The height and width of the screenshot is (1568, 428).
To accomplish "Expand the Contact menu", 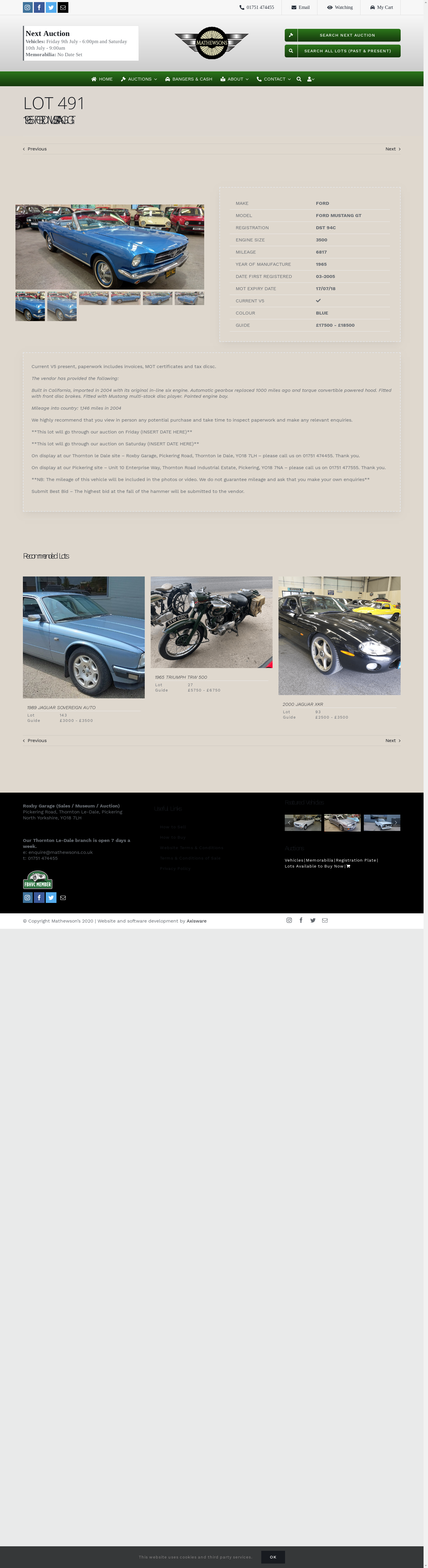I will point(273,79).
